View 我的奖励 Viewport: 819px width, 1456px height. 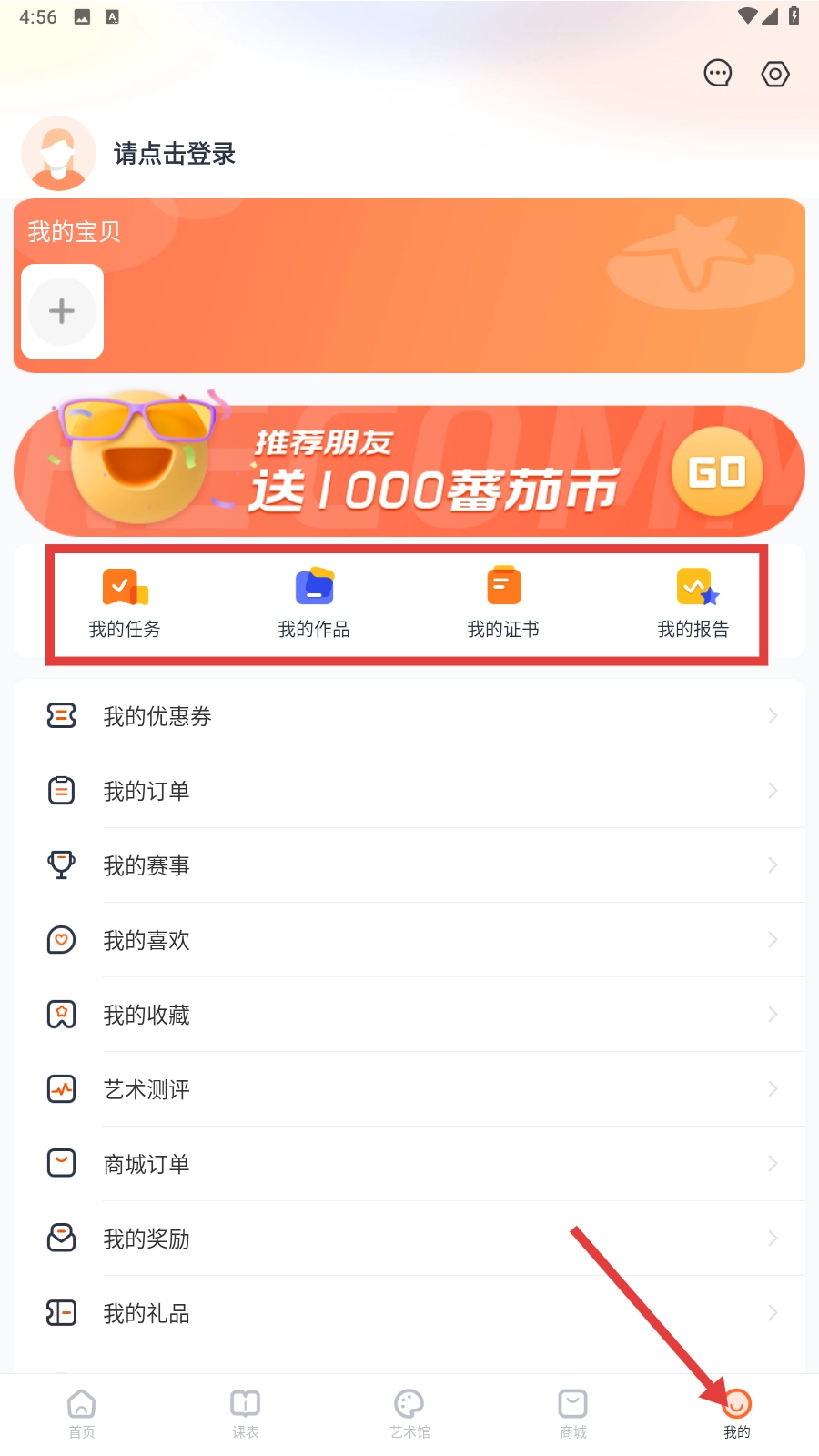tap(409, 1239)
